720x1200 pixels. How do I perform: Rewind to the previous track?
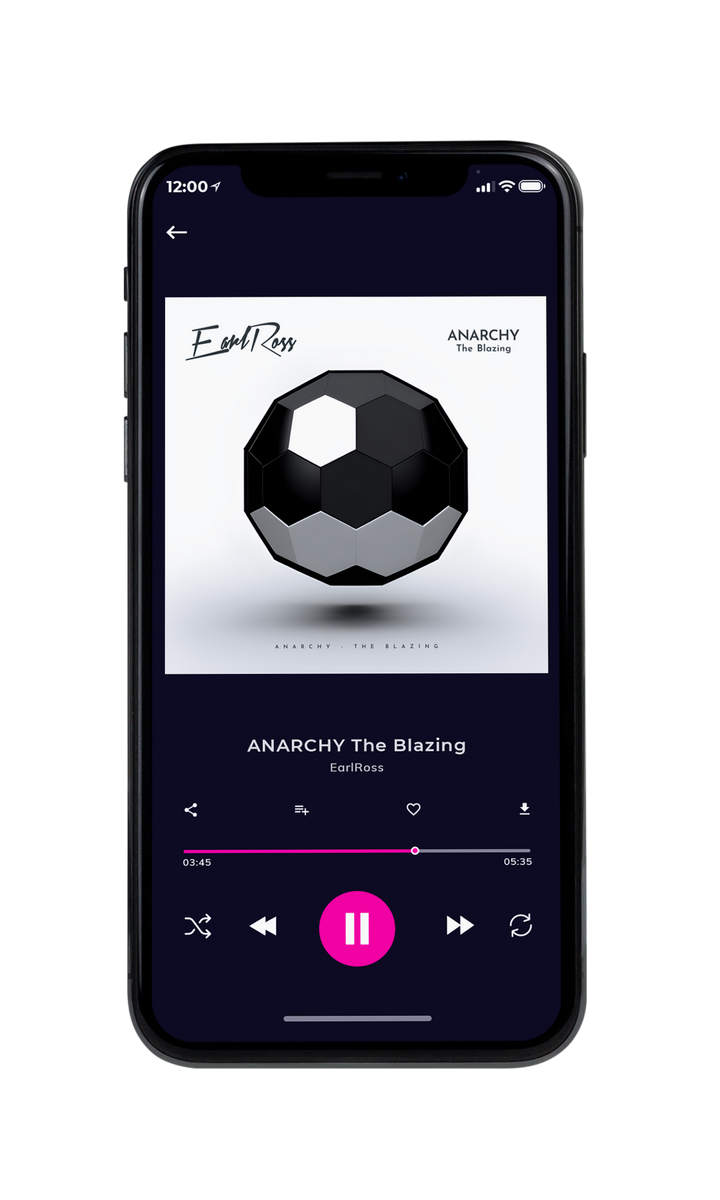coord(263,927)
